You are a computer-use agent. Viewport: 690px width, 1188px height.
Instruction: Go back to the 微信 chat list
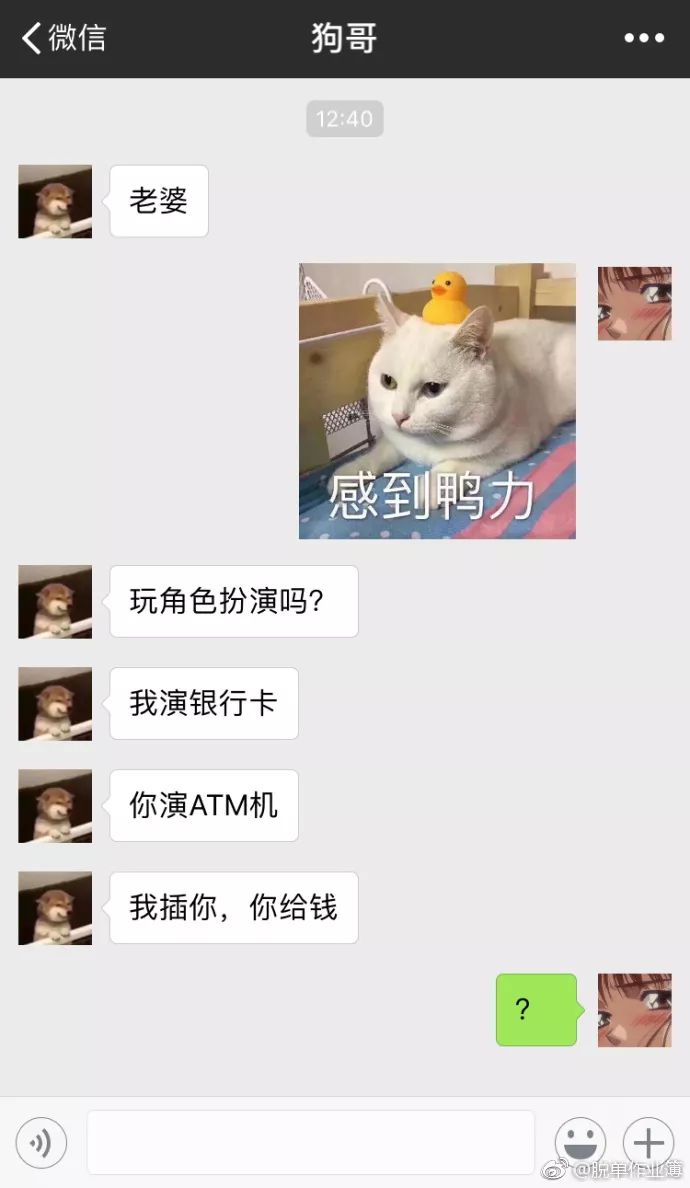click(x=62, y=38)
